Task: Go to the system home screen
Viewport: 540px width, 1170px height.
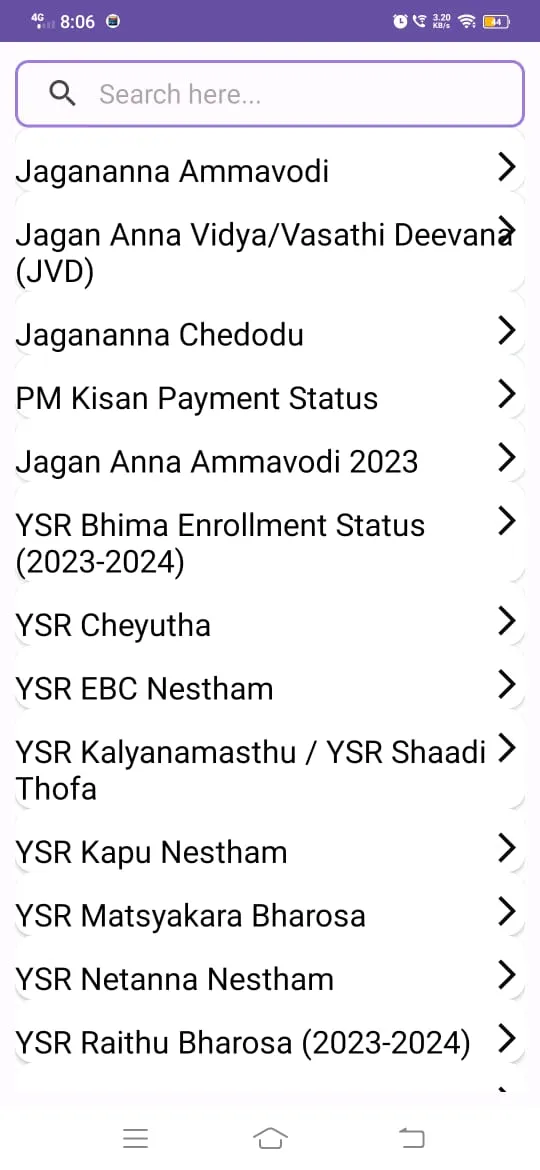Action: [270, 1138]
